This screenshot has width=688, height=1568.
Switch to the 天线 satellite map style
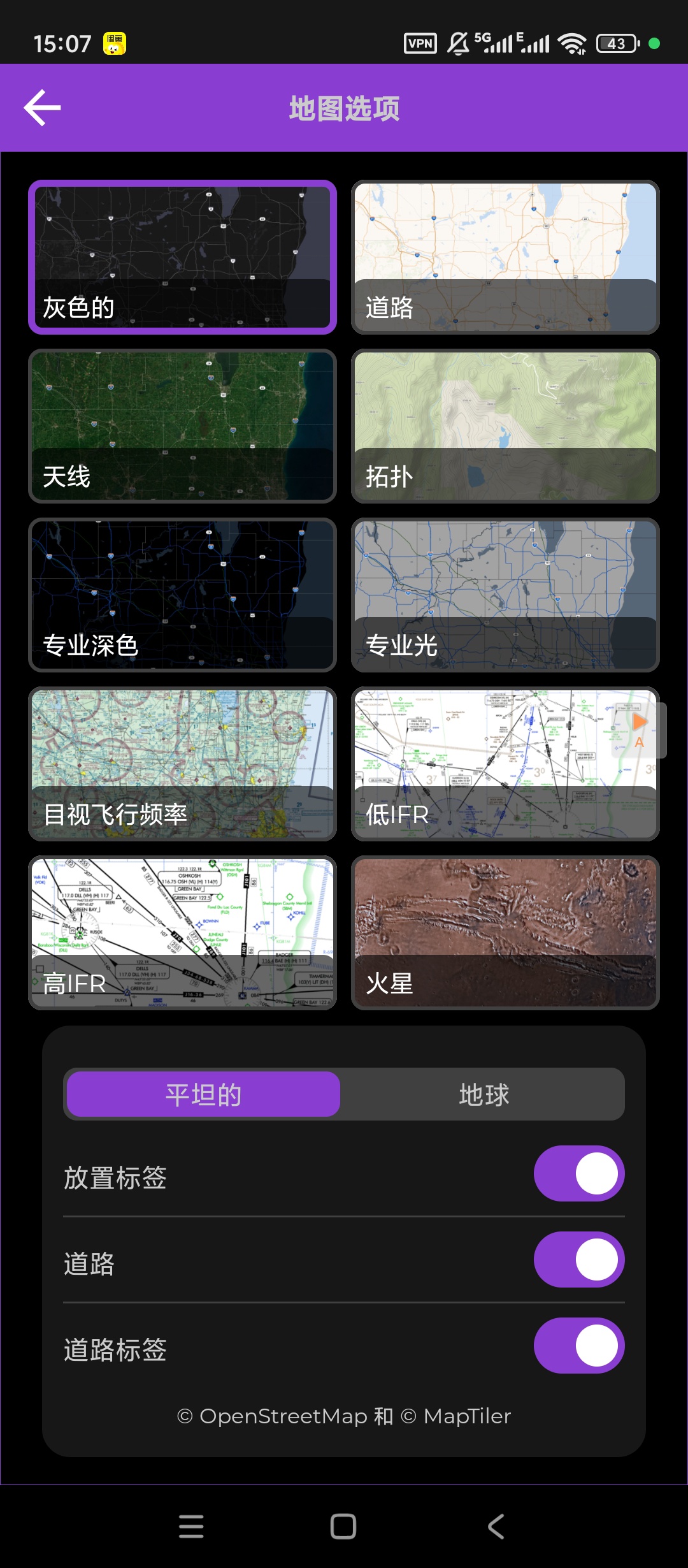coord(183,426)
